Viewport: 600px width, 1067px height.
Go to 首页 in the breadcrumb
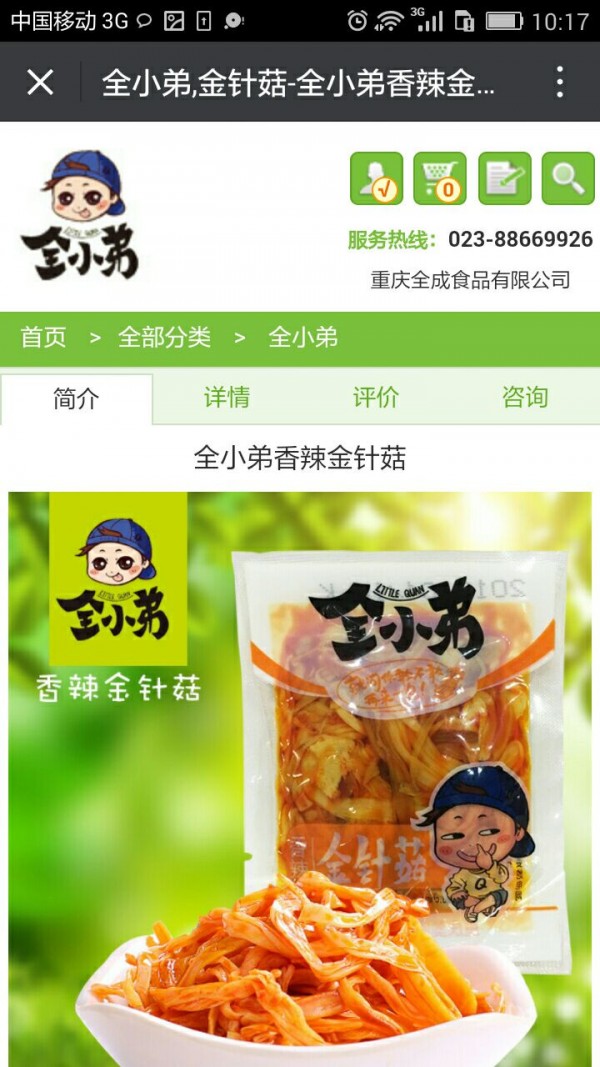point(44,338)
